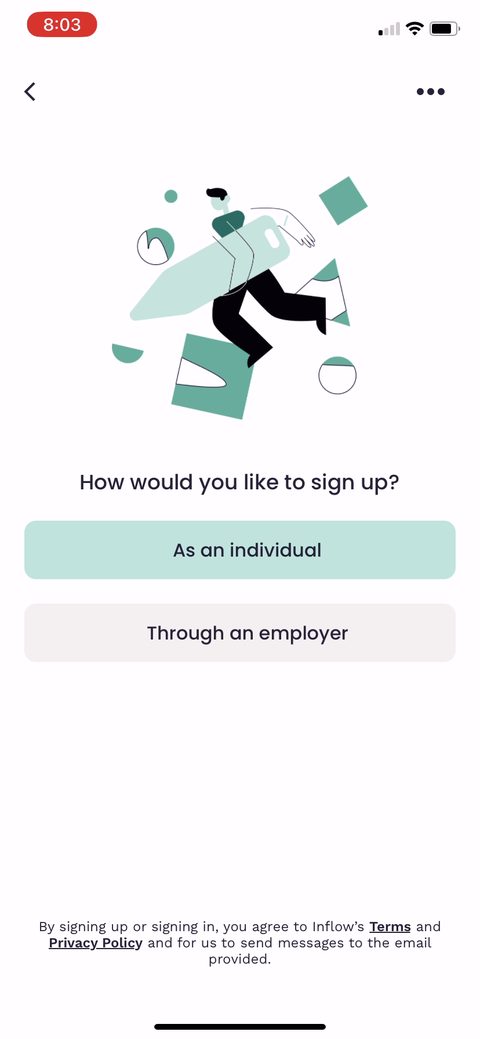Sign up as an individual

240,550
